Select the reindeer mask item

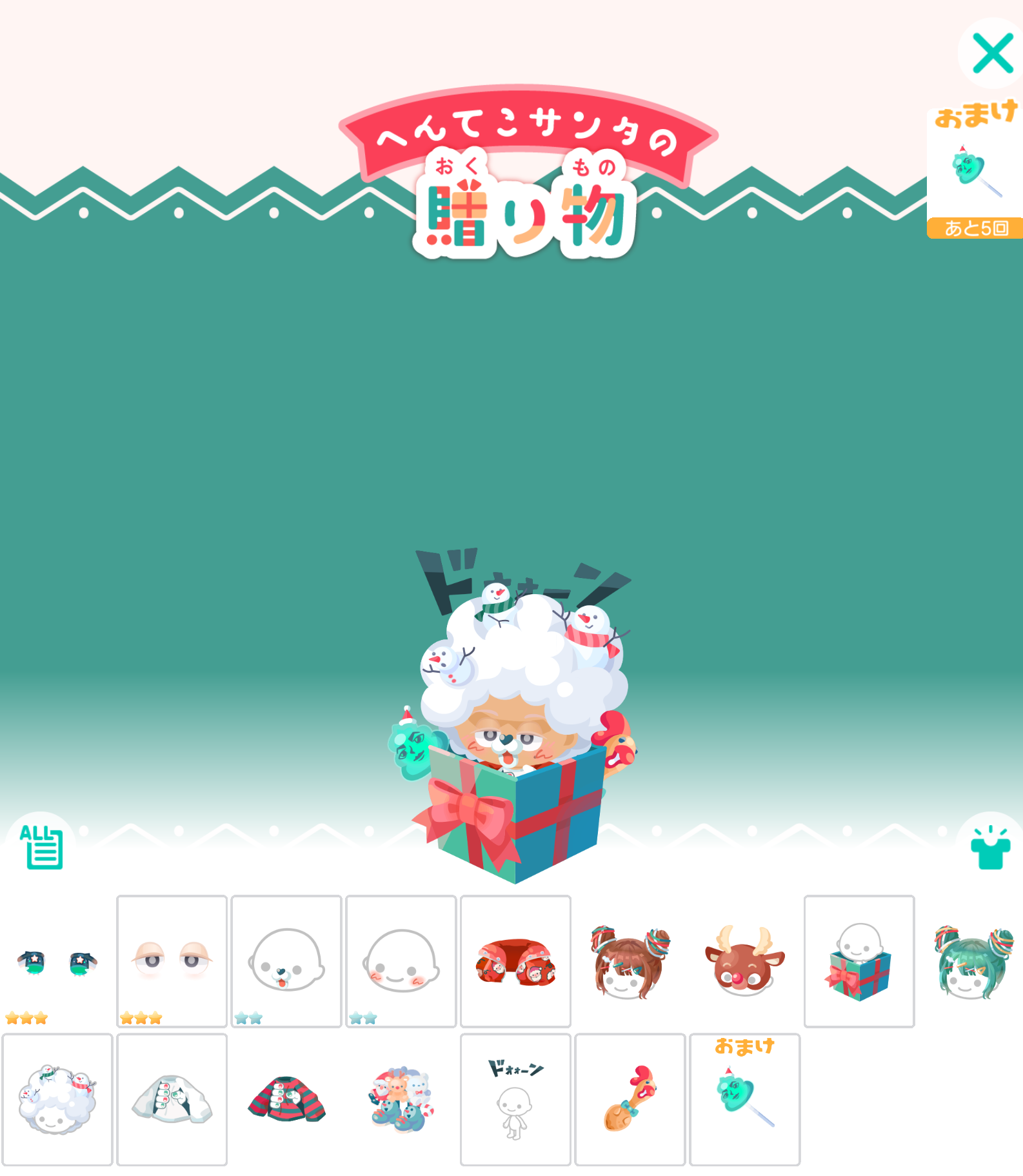pos(744,961)
